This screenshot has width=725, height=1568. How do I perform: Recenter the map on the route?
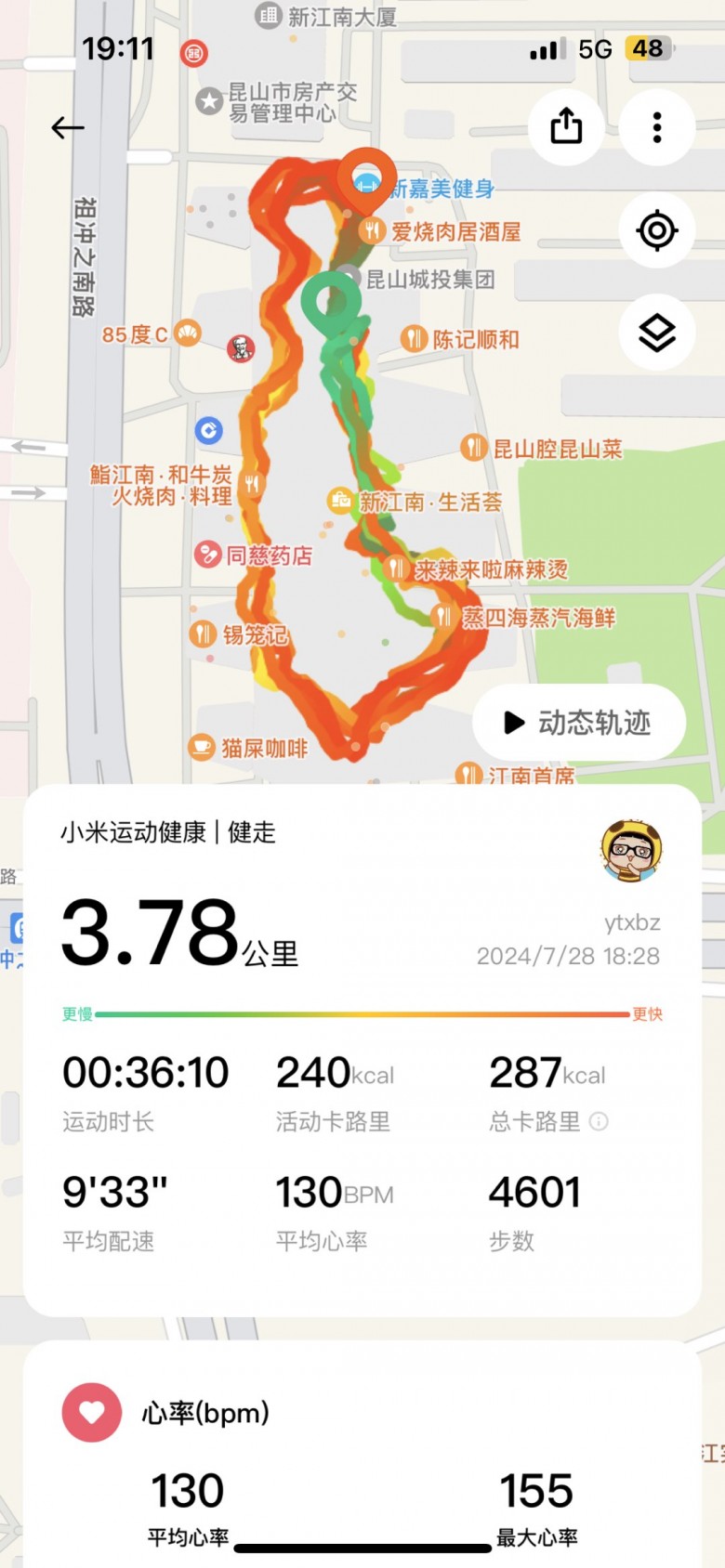click(657, 229)
